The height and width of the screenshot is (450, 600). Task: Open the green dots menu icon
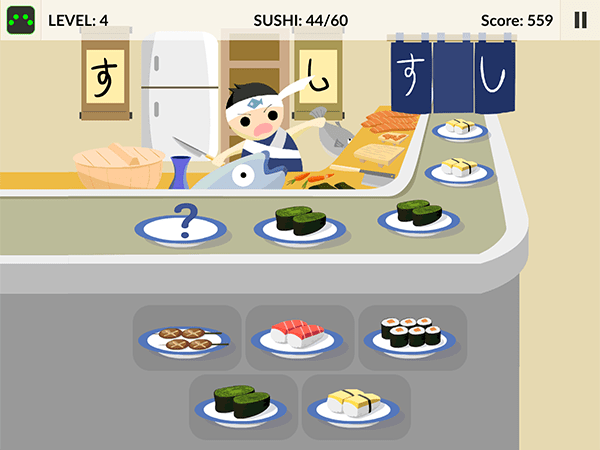point(20,20)
